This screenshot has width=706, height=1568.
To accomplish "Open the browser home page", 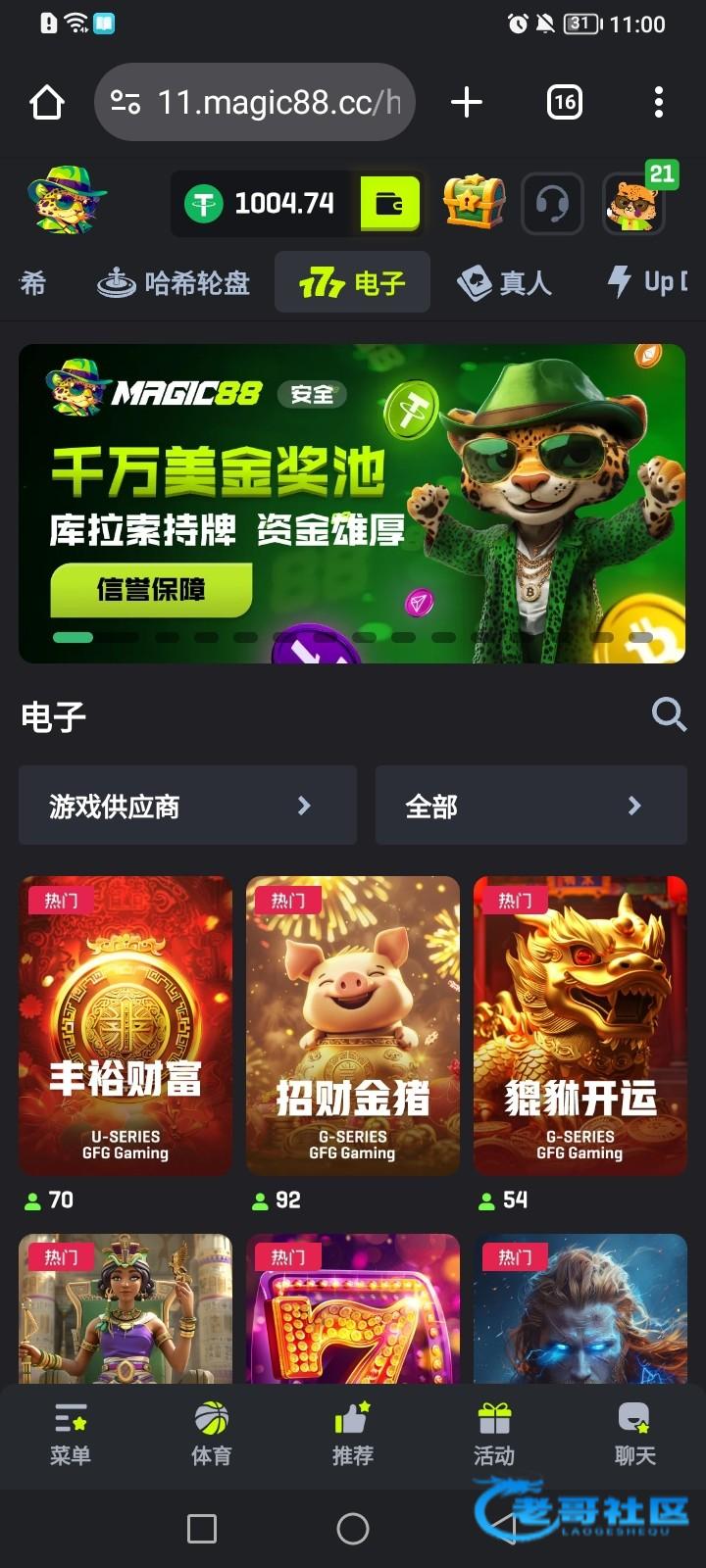I will coord(47,102).
